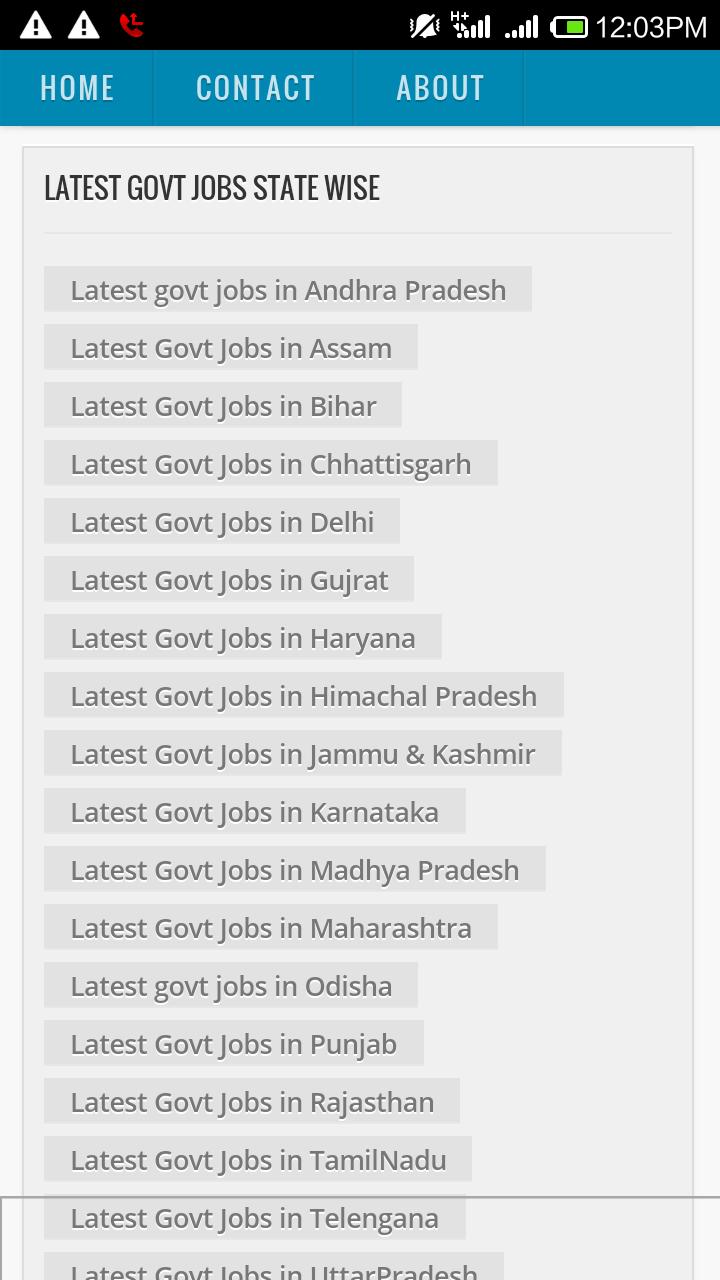Image resolution: width=720 pixels, height=1280 pixels.
Task: Open Latest Govt Jobs in Jammu & Kashmir
Action: tap(302, 754)
